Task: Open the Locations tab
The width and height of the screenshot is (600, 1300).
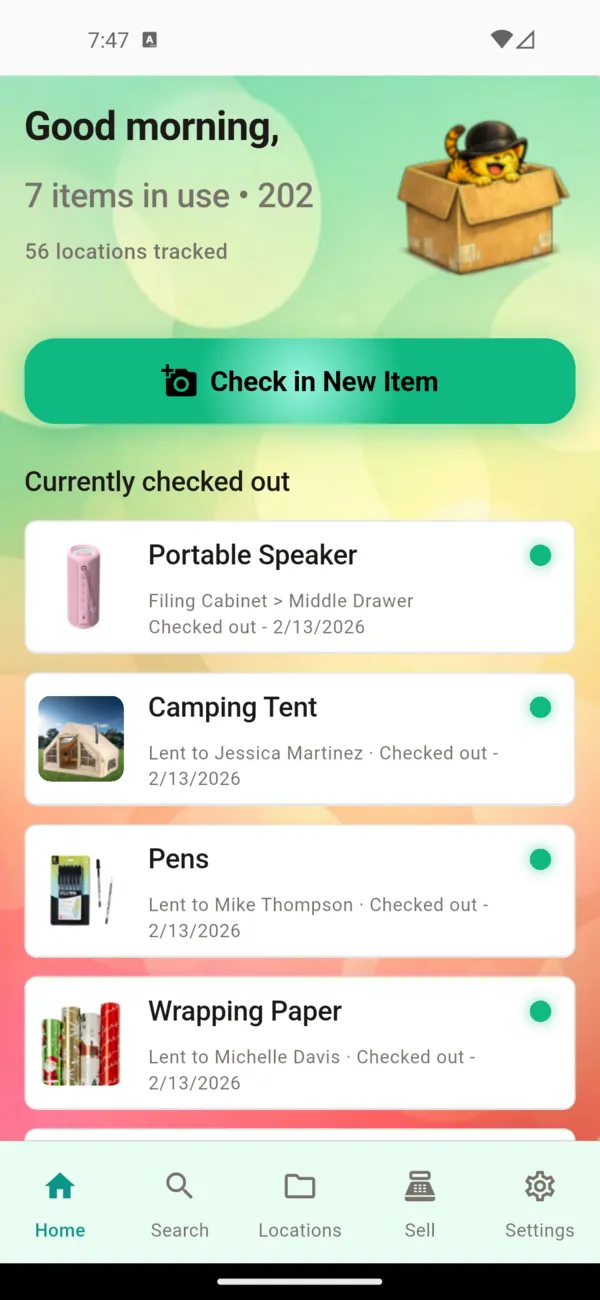Action: click(x=300, y=1204)
